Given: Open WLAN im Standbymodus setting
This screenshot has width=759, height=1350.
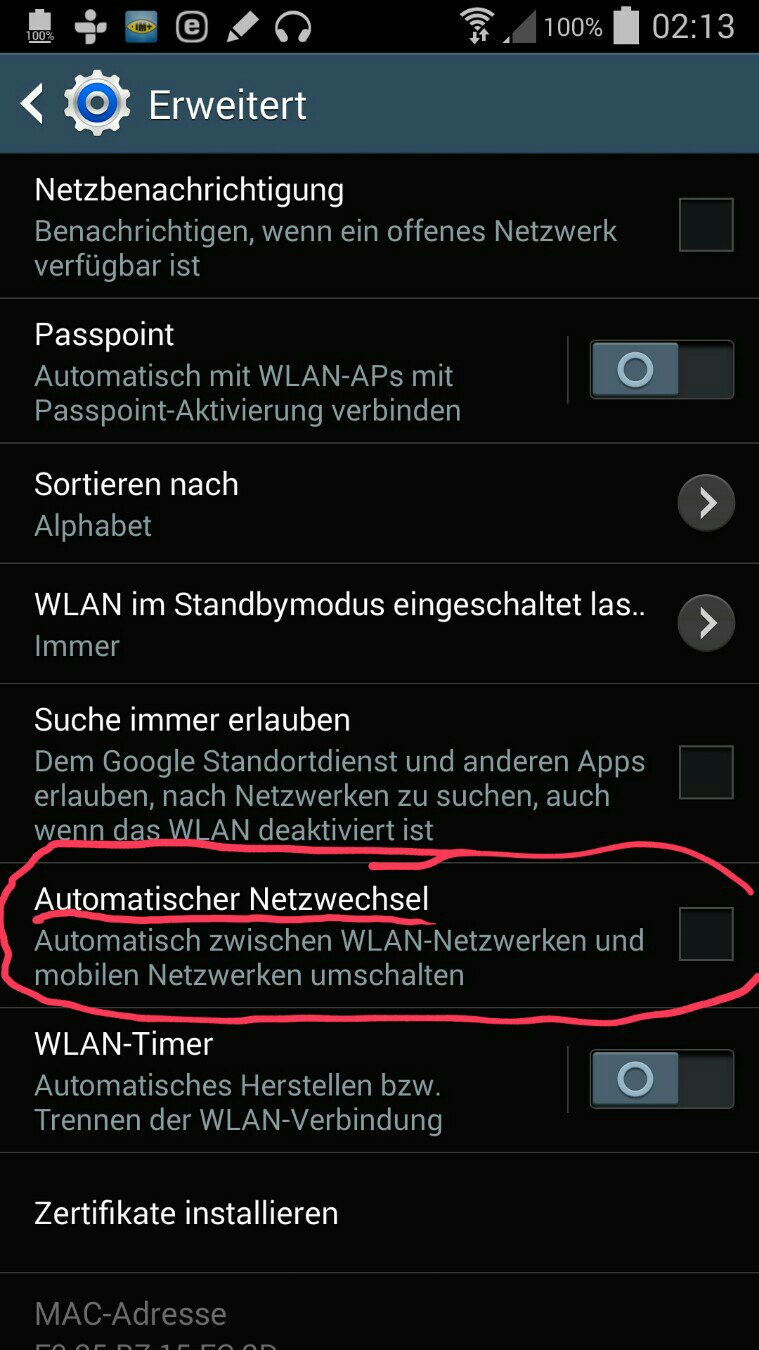Looking at the screenshot, I should pos(379,624).
